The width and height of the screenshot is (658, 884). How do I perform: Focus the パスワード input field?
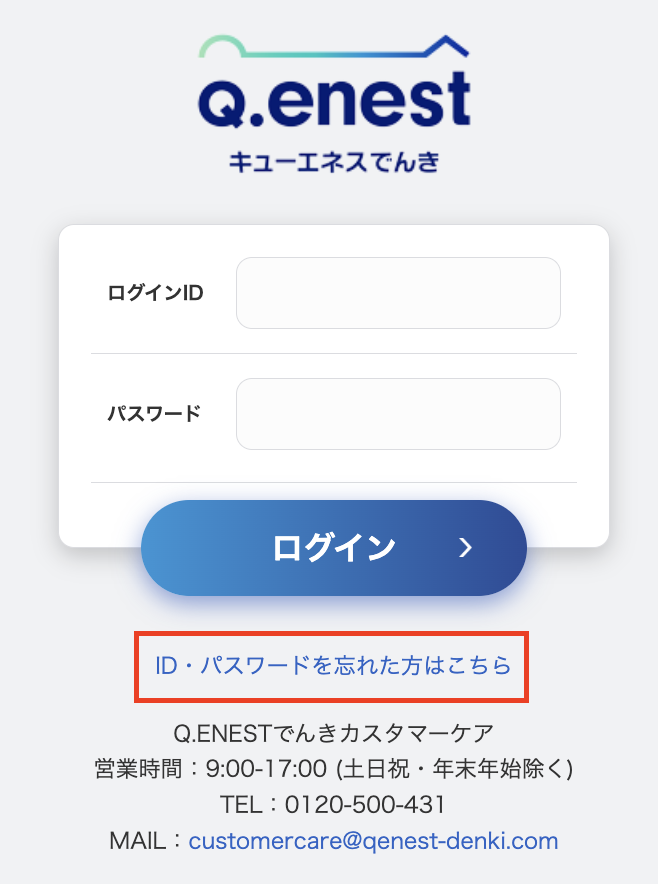click(398, 414)
